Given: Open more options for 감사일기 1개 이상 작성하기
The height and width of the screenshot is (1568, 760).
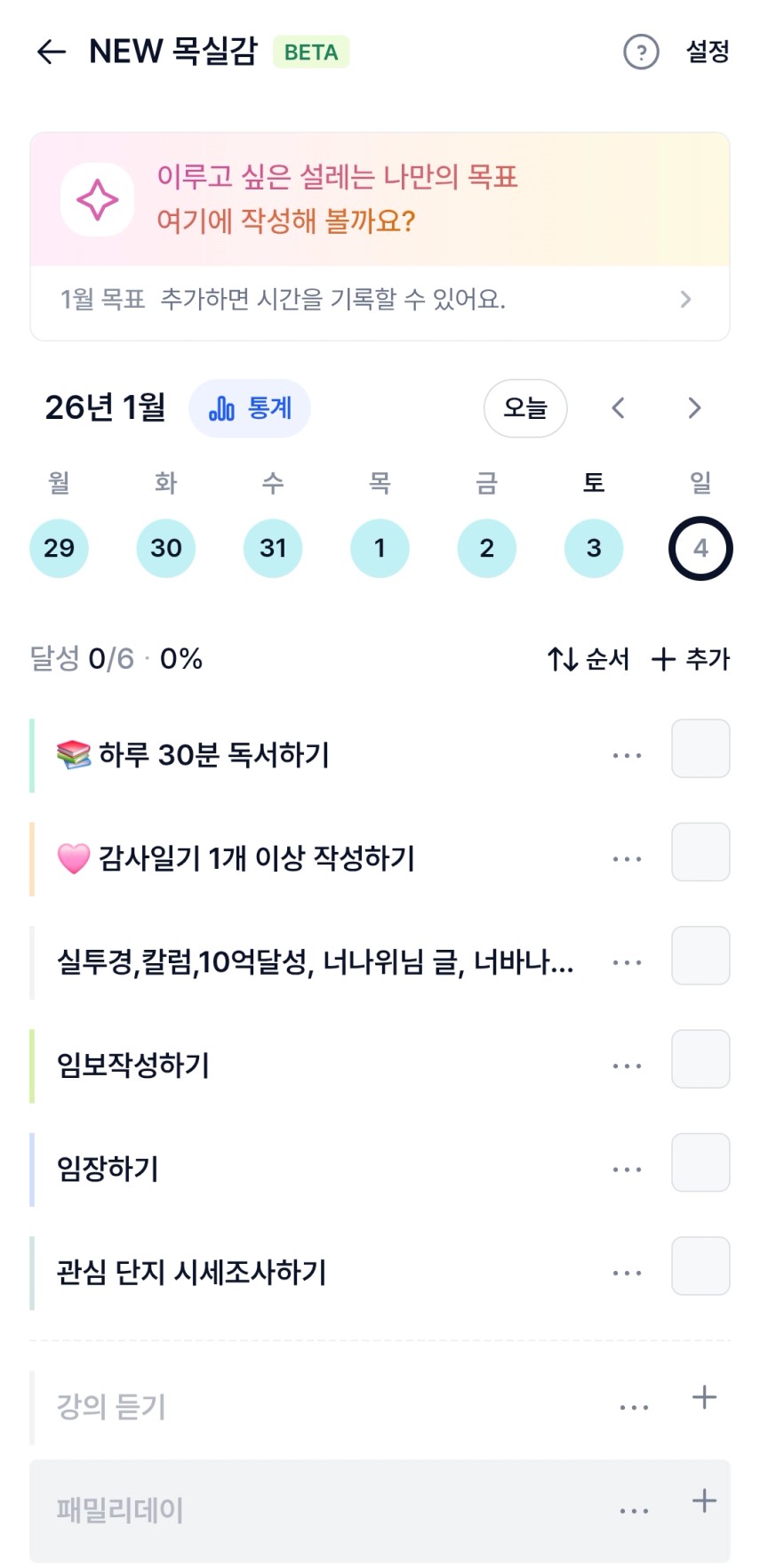Looking at the screenshot, I should (x=627, y=859).
